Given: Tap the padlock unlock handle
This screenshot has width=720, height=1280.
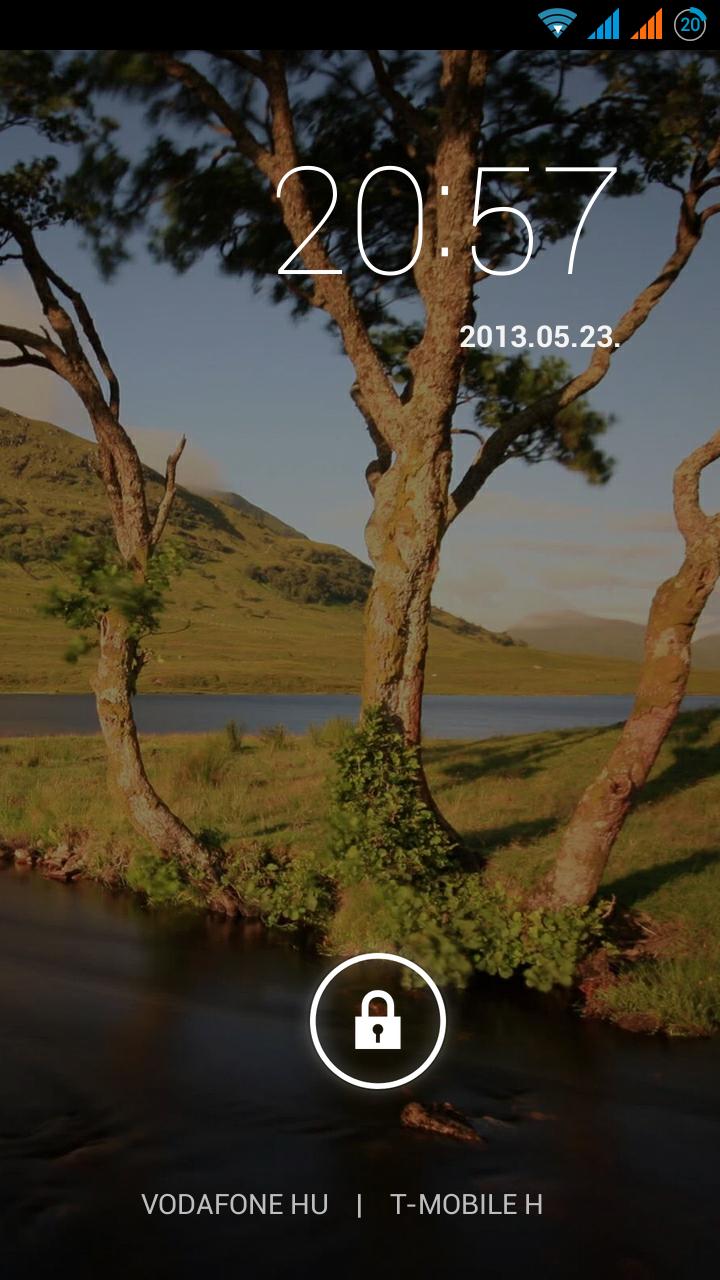Looking at the screenshot, I should click(378, 1021).
